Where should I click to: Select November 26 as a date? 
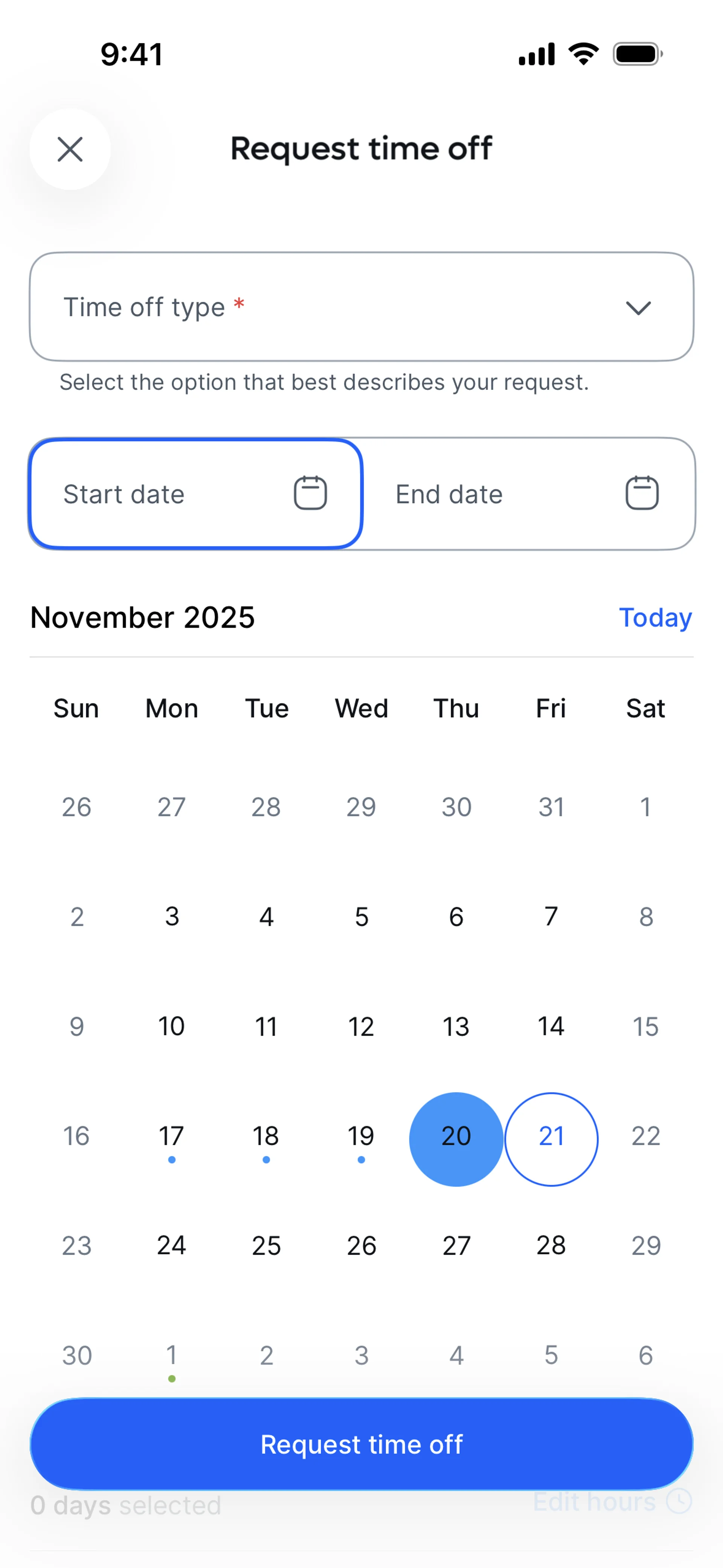pos(361,1246)
